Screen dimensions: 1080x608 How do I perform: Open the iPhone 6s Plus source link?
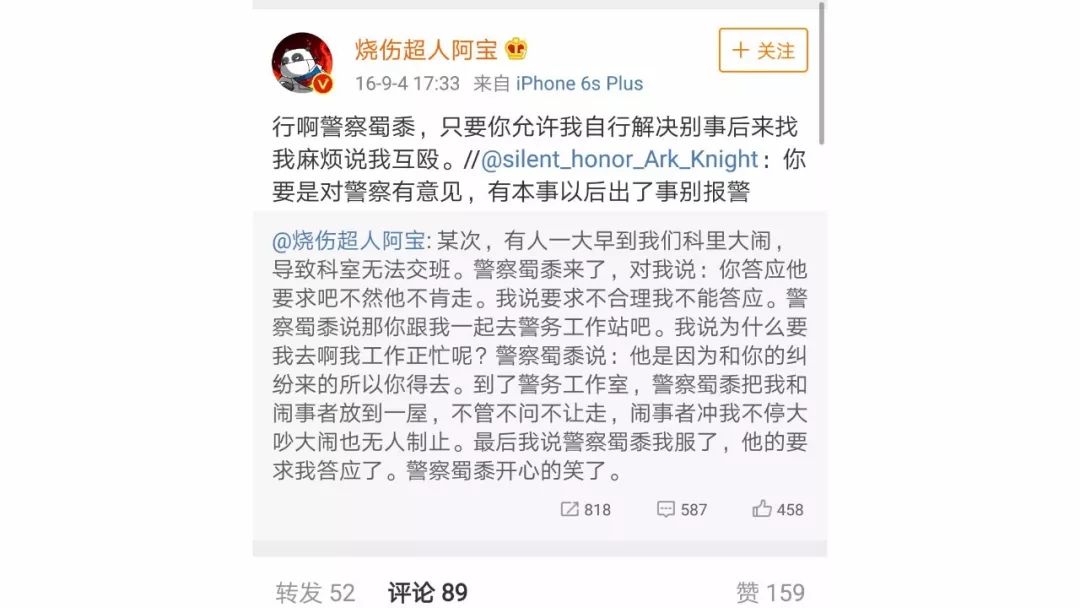tap(579, 83)
